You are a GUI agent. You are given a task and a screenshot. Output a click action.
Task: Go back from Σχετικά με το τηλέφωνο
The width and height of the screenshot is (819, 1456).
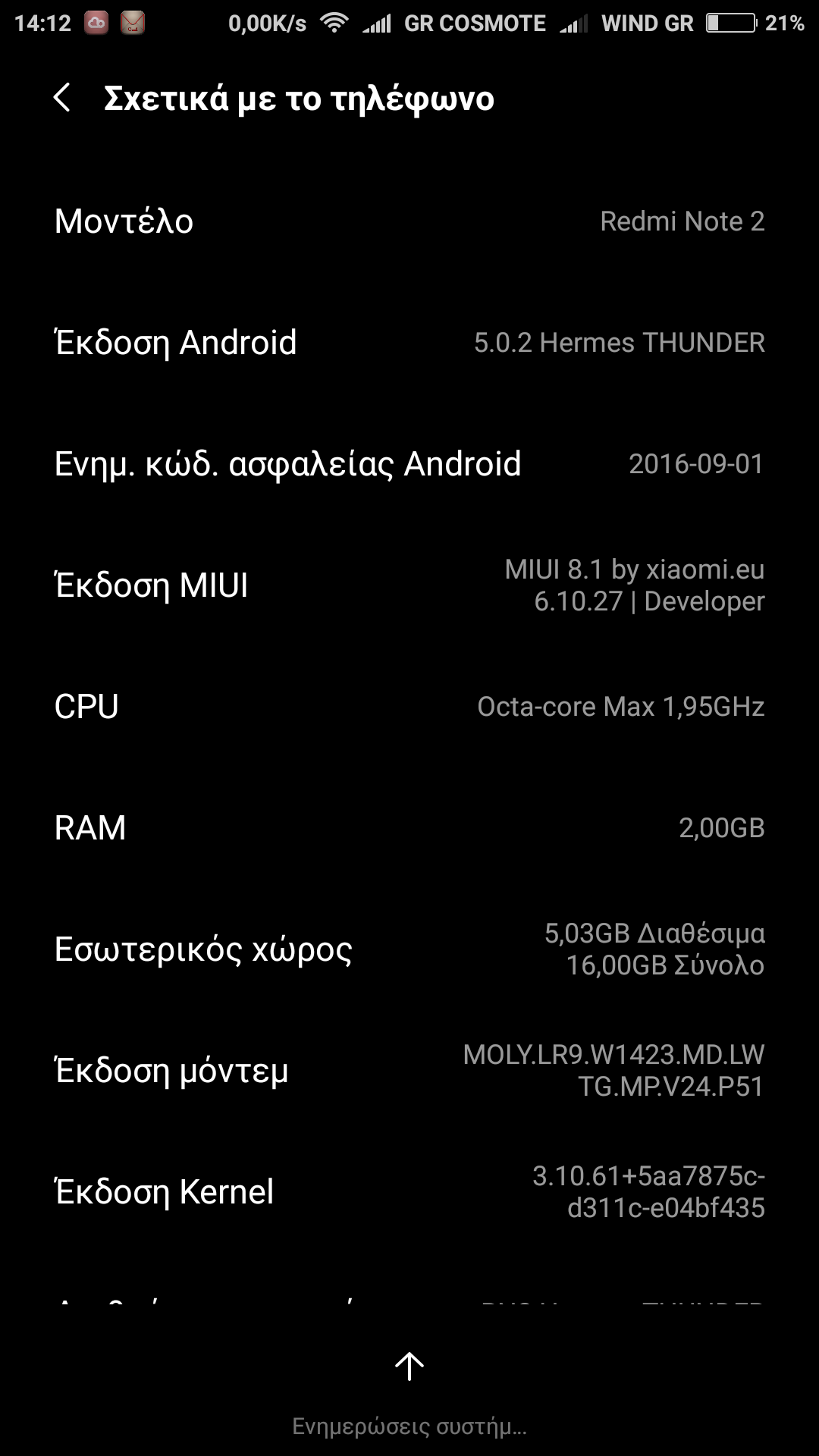[x=63, y=99]
